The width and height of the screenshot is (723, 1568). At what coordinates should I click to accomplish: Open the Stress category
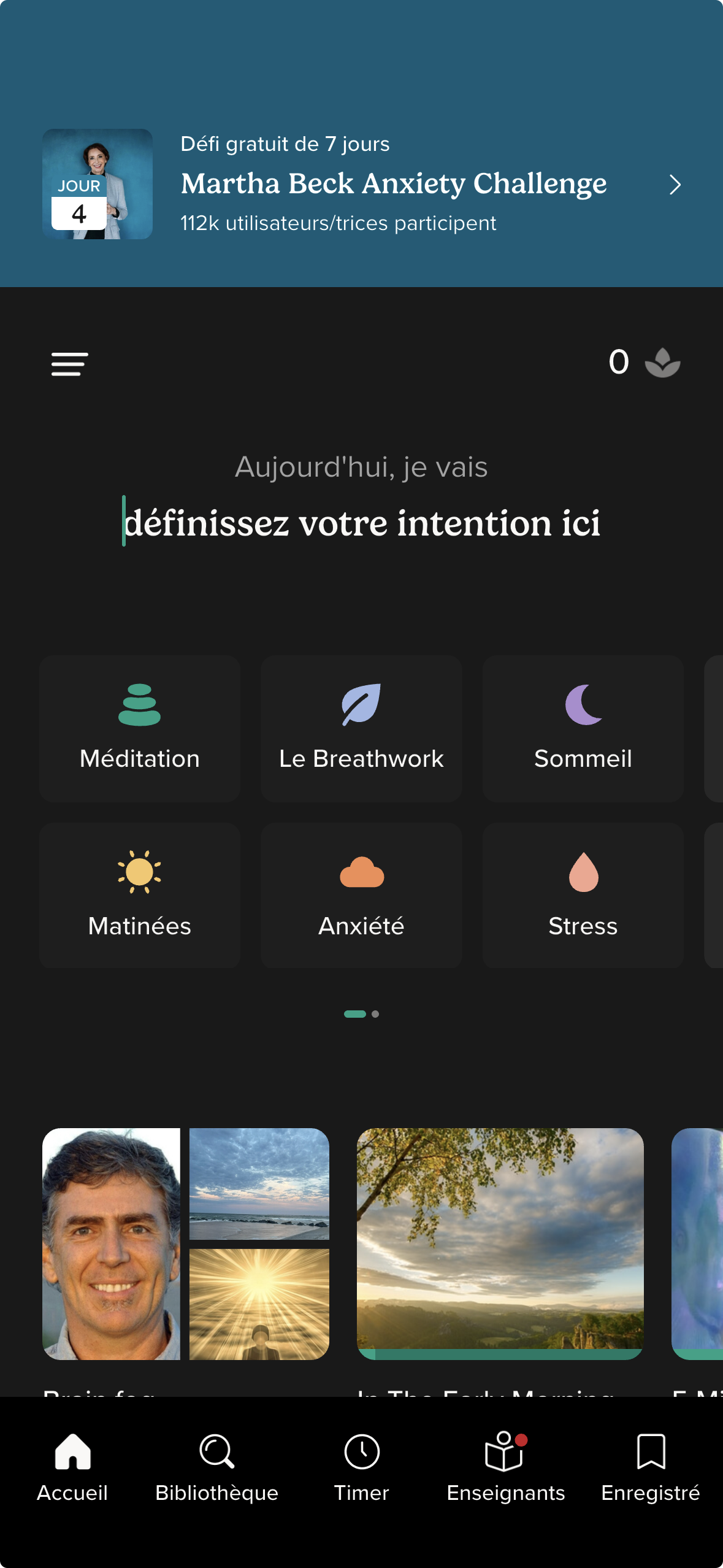[583, 896]
